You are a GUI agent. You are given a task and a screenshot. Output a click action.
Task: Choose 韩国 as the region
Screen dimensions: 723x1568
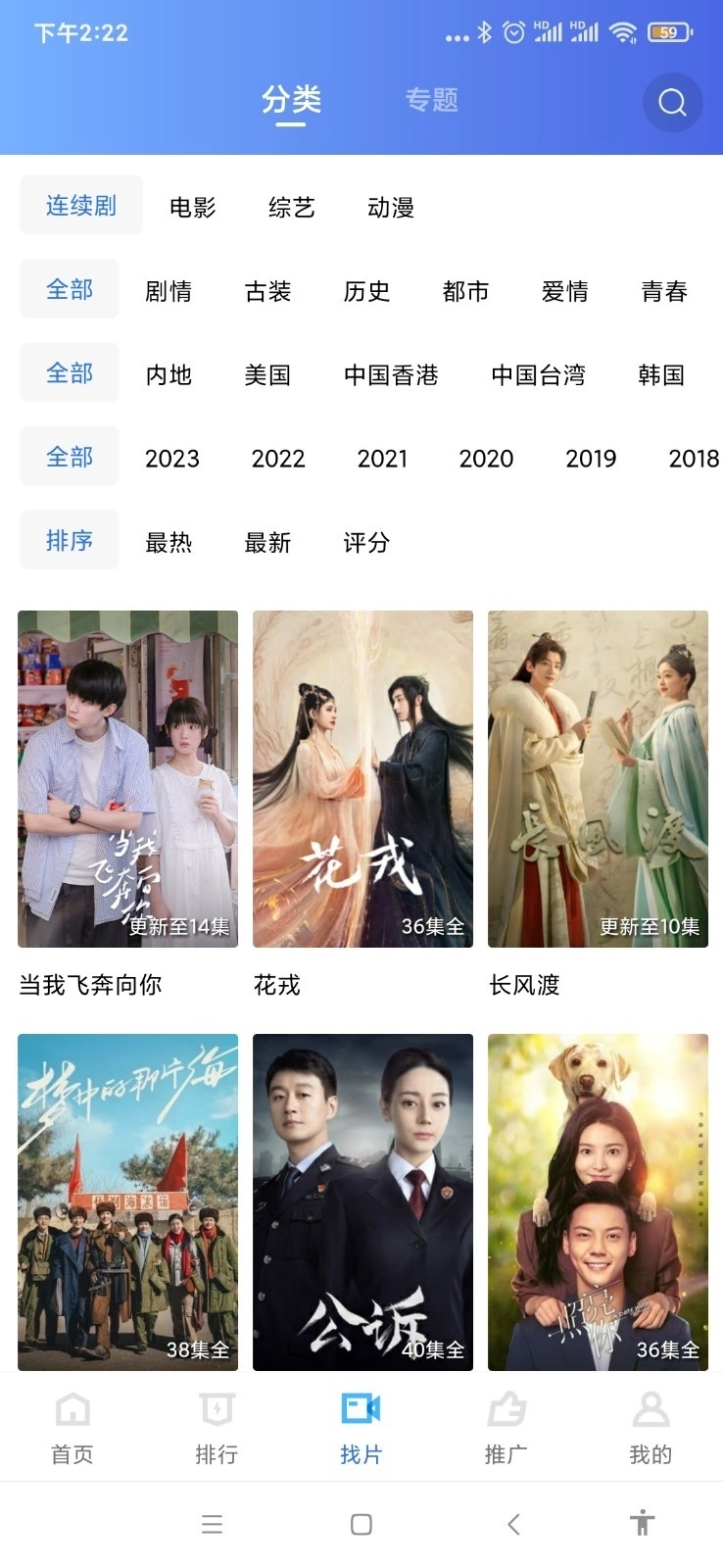(660, 374)
